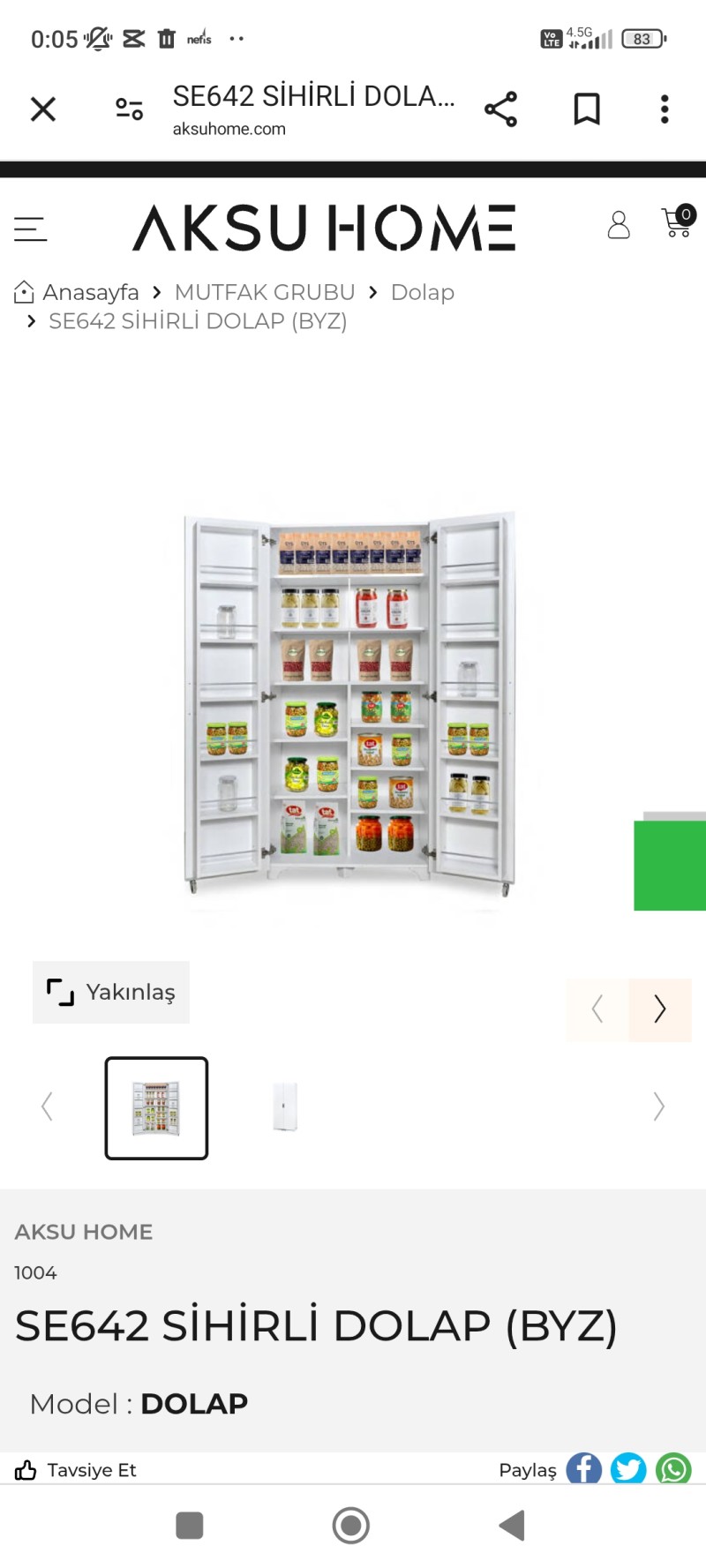Bookmark this page
Image resolution: width=706 pixels, height=1568 pixels.
[x=587, y=109]
